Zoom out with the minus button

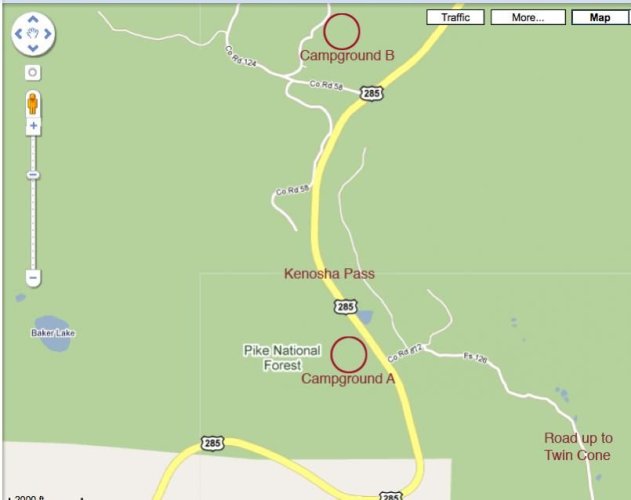pos(33,277)
